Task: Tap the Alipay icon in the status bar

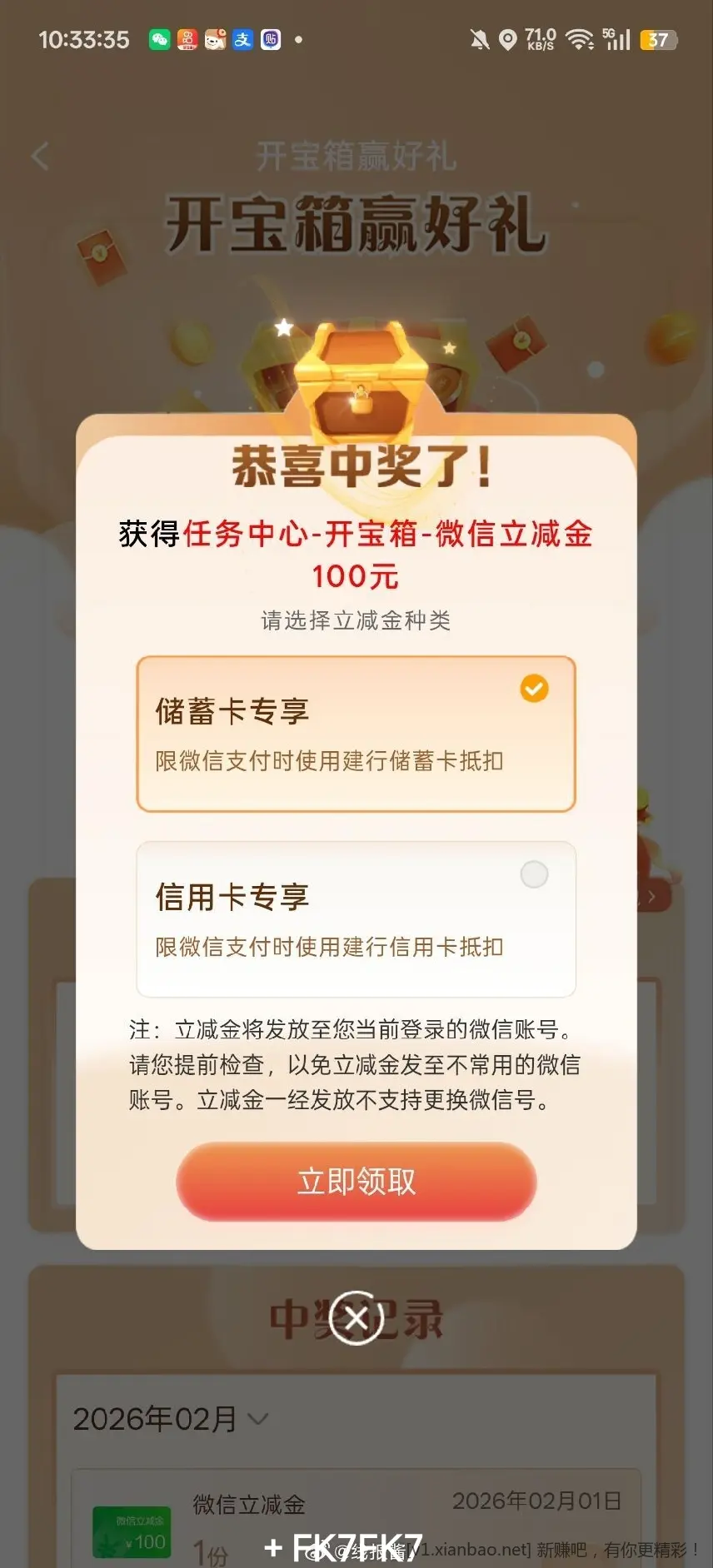Action: 242,39
